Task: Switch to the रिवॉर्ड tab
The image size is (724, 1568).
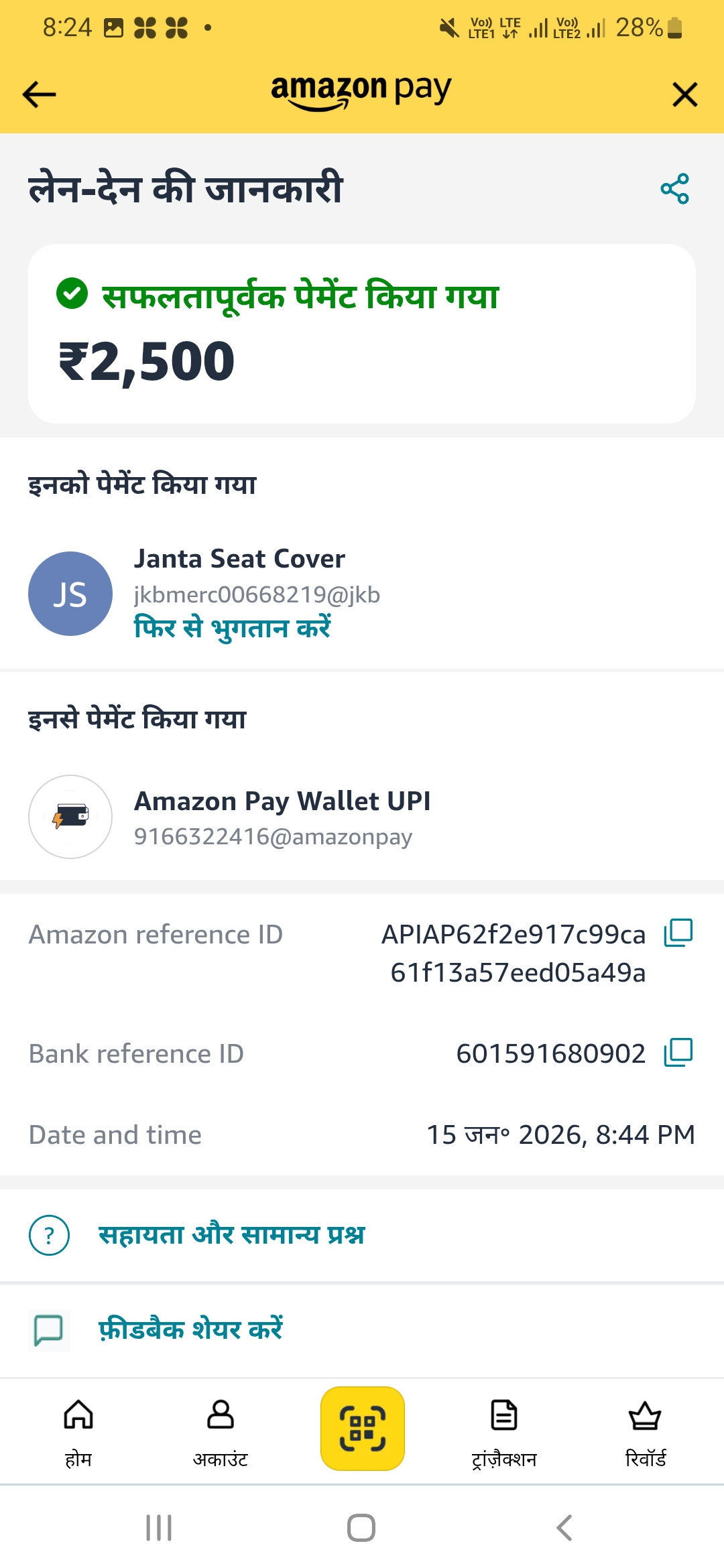Action: 645,1429
